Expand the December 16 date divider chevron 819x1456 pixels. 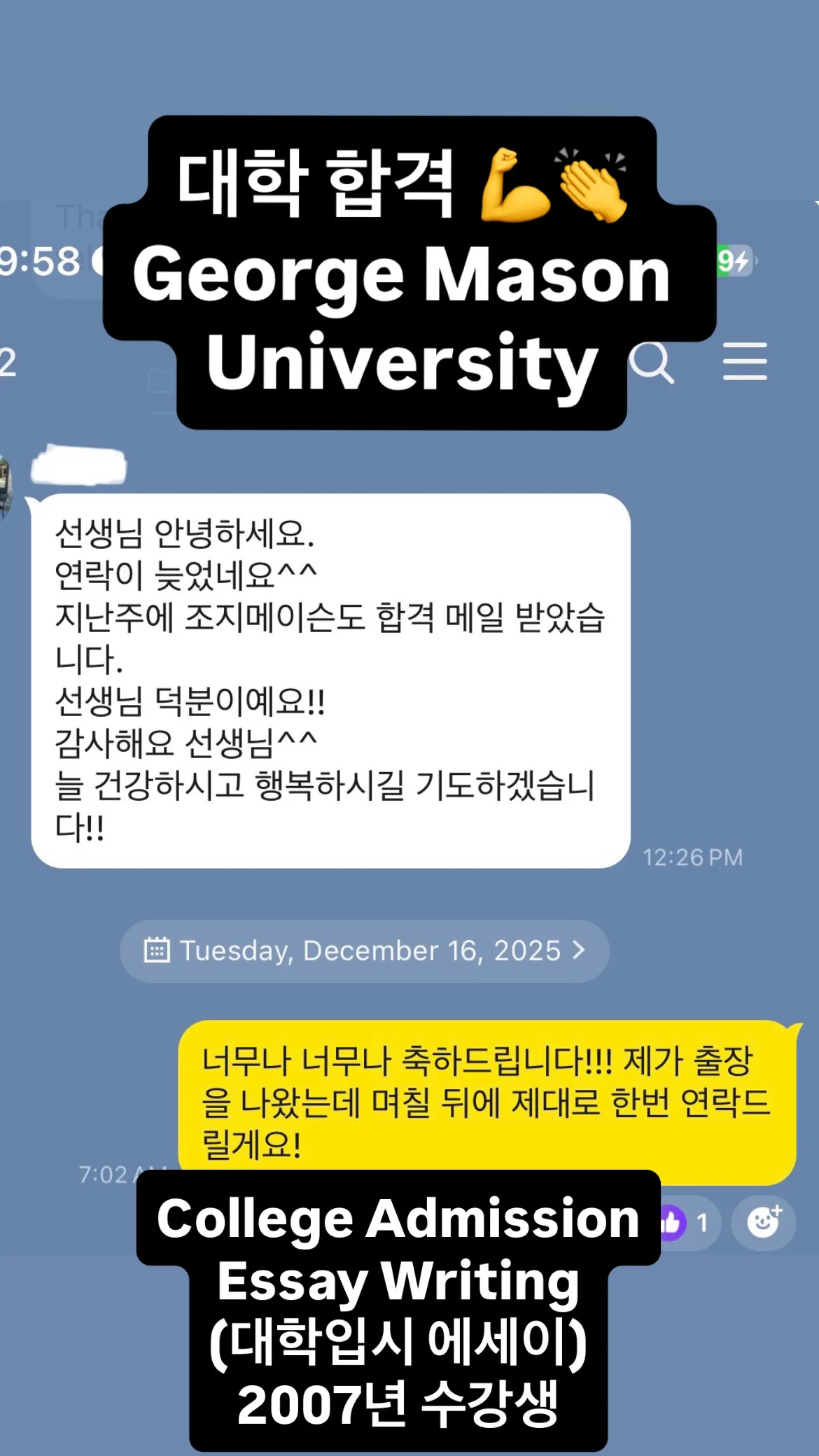[x=577, y=951]
